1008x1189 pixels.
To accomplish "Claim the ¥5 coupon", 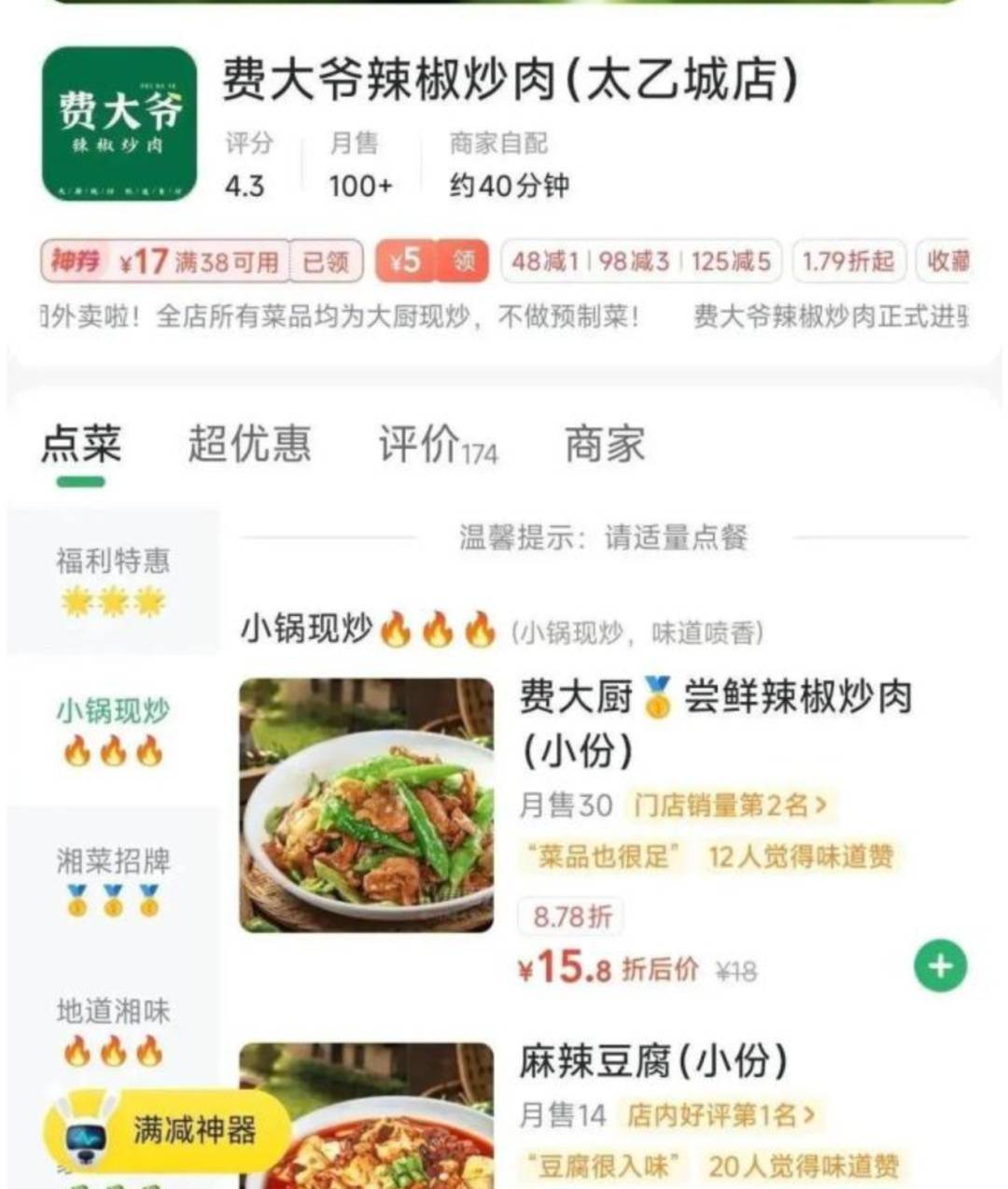I will pyautogui.click(x=431, y=261).
